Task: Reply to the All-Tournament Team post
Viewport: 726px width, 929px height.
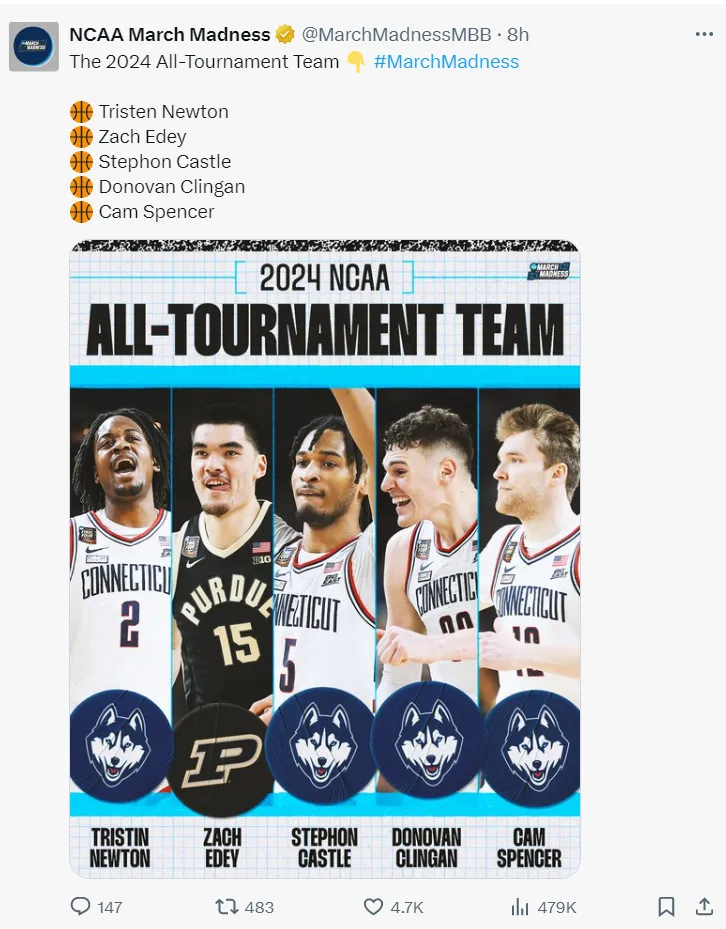Action: click(81, 907)
